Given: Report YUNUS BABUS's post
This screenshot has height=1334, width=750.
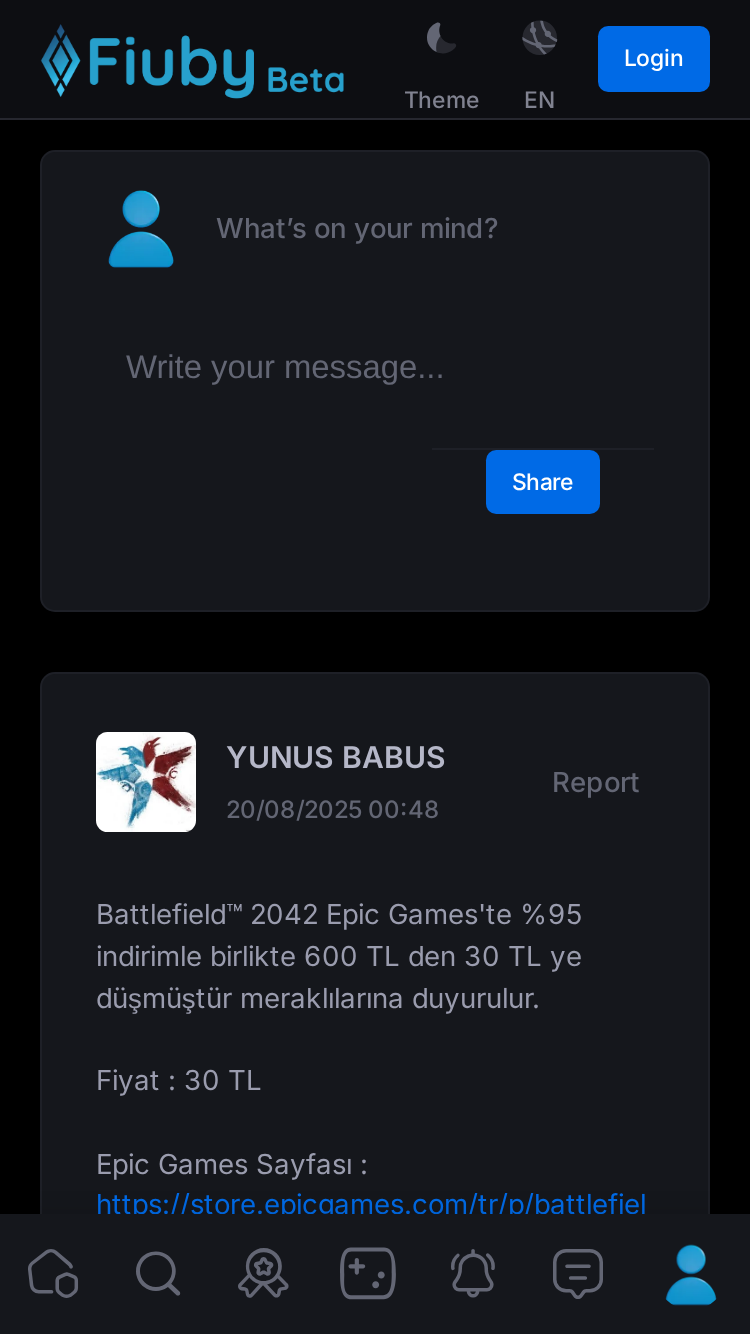Looking at the screenshot, I should (596, 783).
